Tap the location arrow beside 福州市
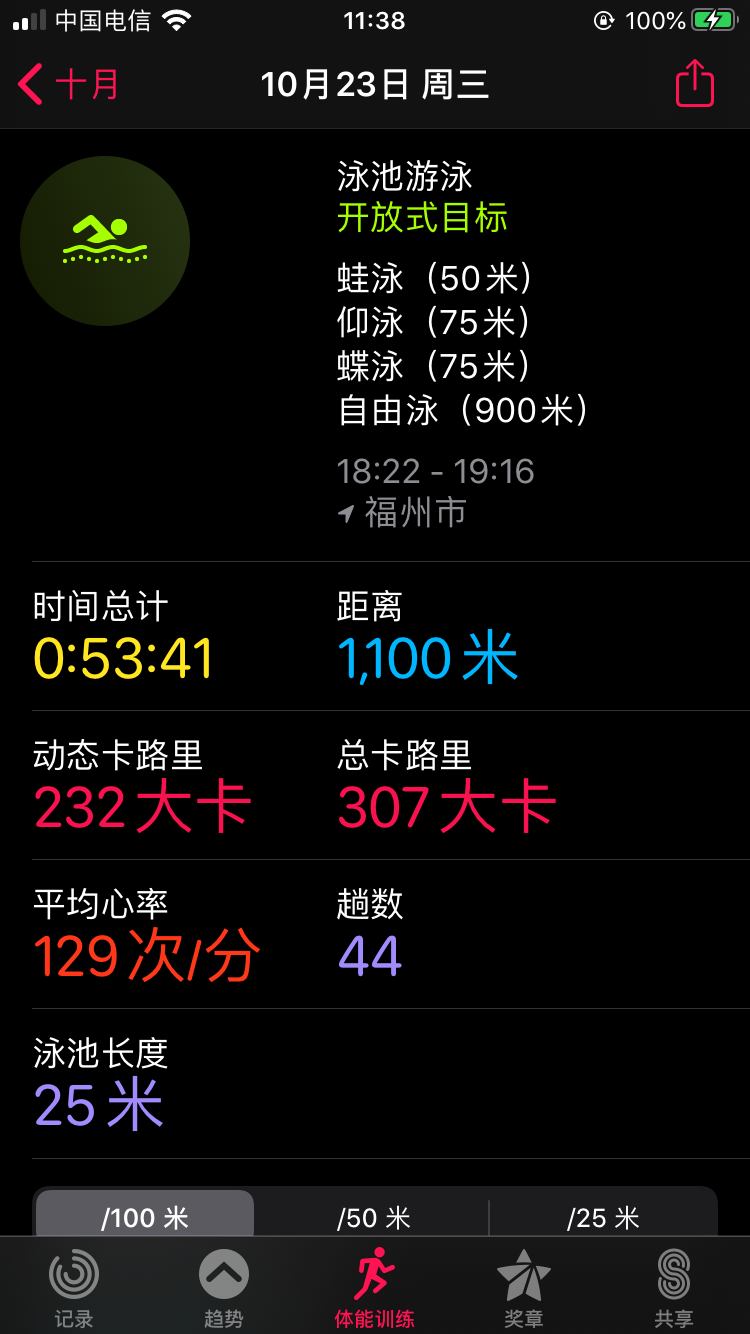750x1334 pixels. pyautogui.click(x=345, y=513)
